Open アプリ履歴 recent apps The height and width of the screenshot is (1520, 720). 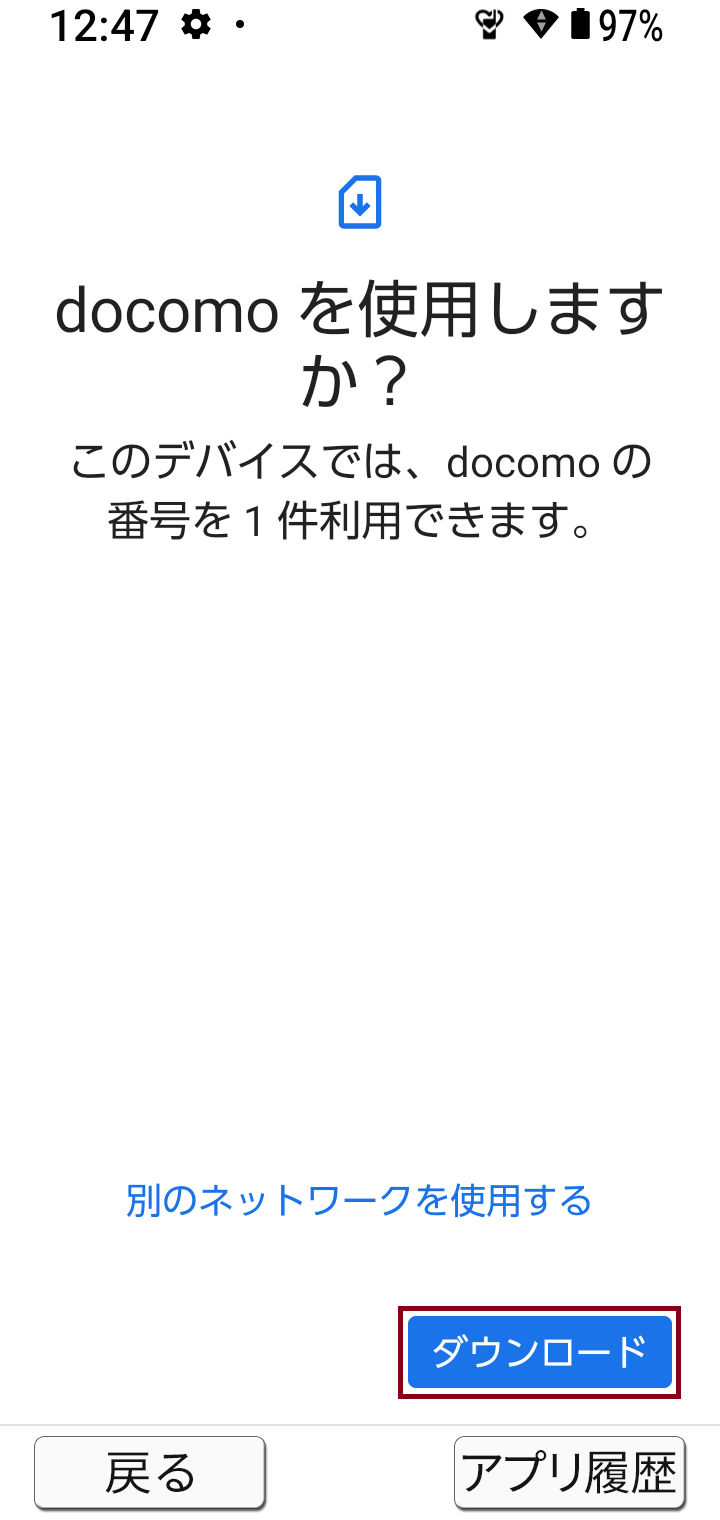(x=570, y=1473)
